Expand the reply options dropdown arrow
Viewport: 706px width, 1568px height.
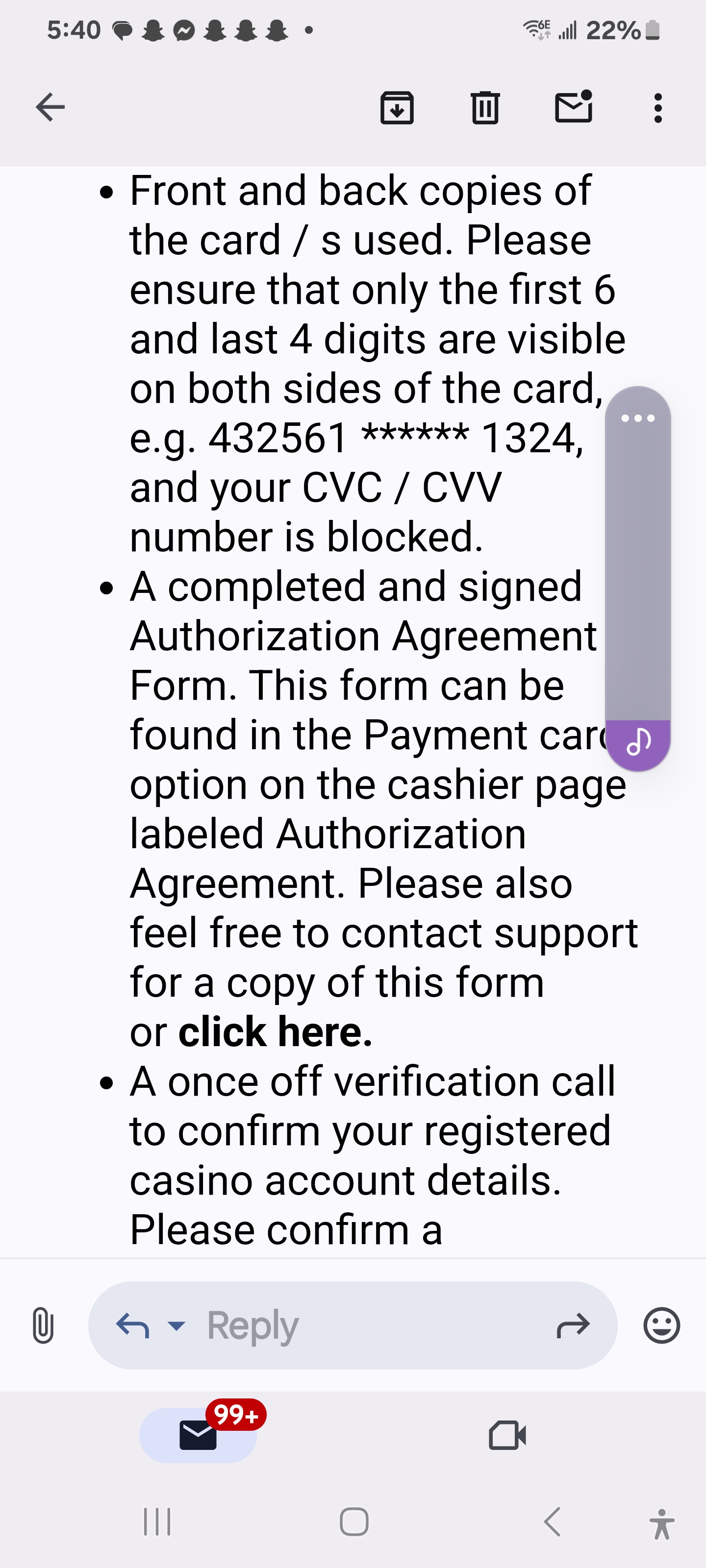click(x=176, y=1325)
